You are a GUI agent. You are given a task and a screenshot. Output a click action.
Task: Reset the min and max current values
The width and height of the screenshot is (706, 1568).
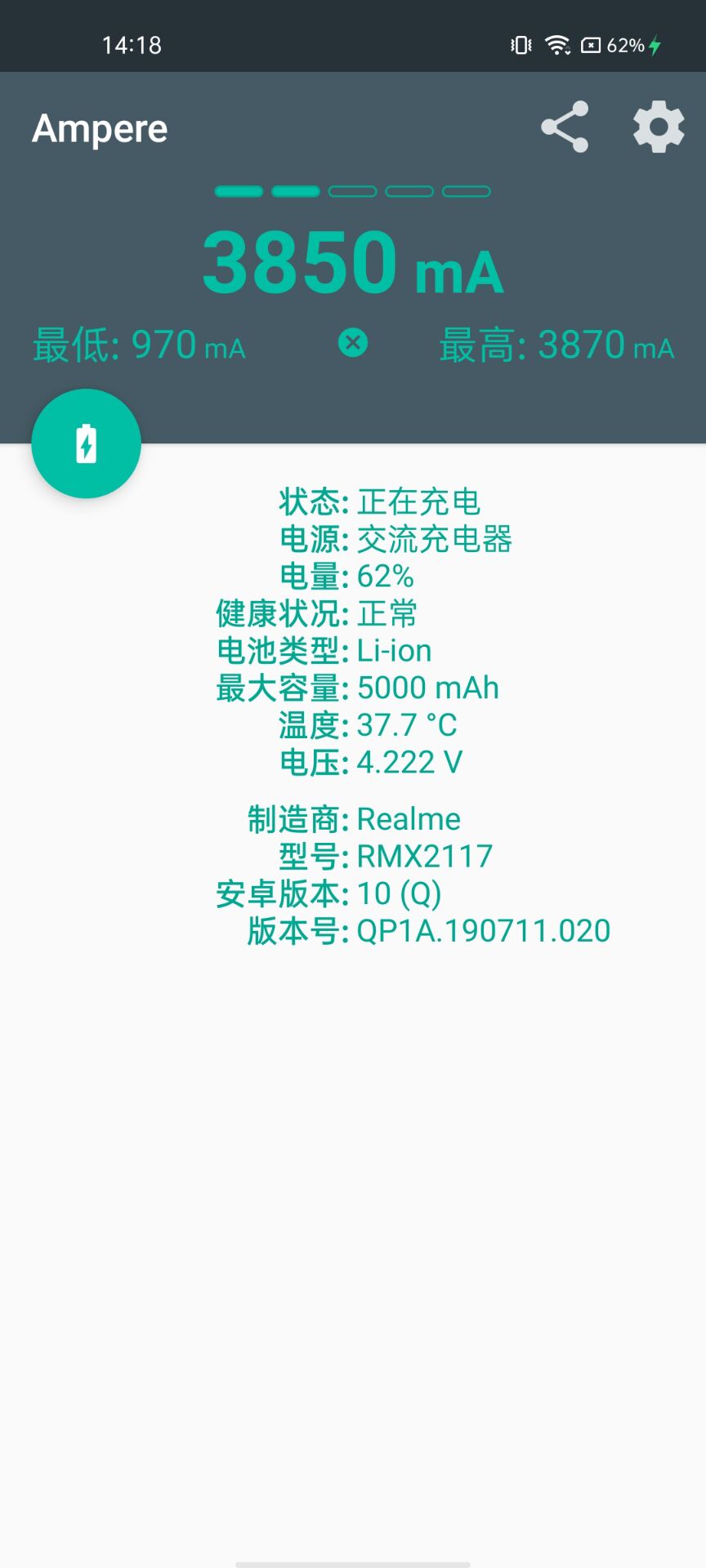tap(353, 343)
